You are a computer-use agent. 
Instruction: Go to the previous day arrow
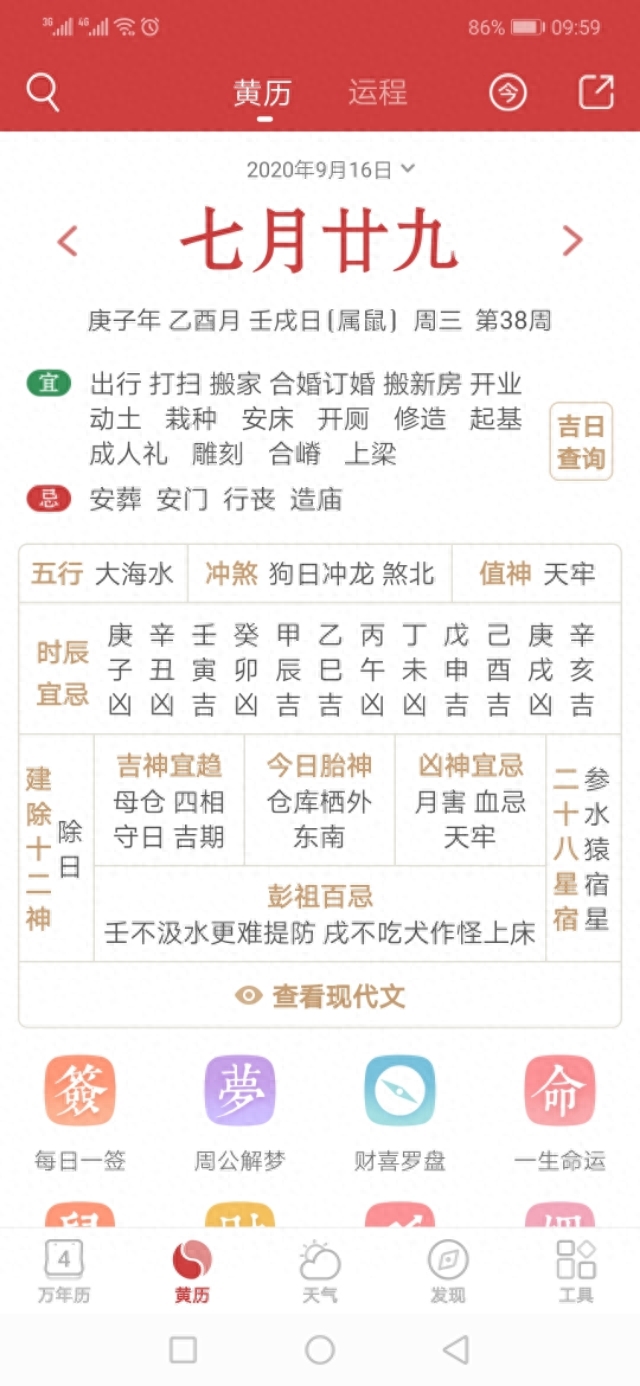[x=68, y=241]
